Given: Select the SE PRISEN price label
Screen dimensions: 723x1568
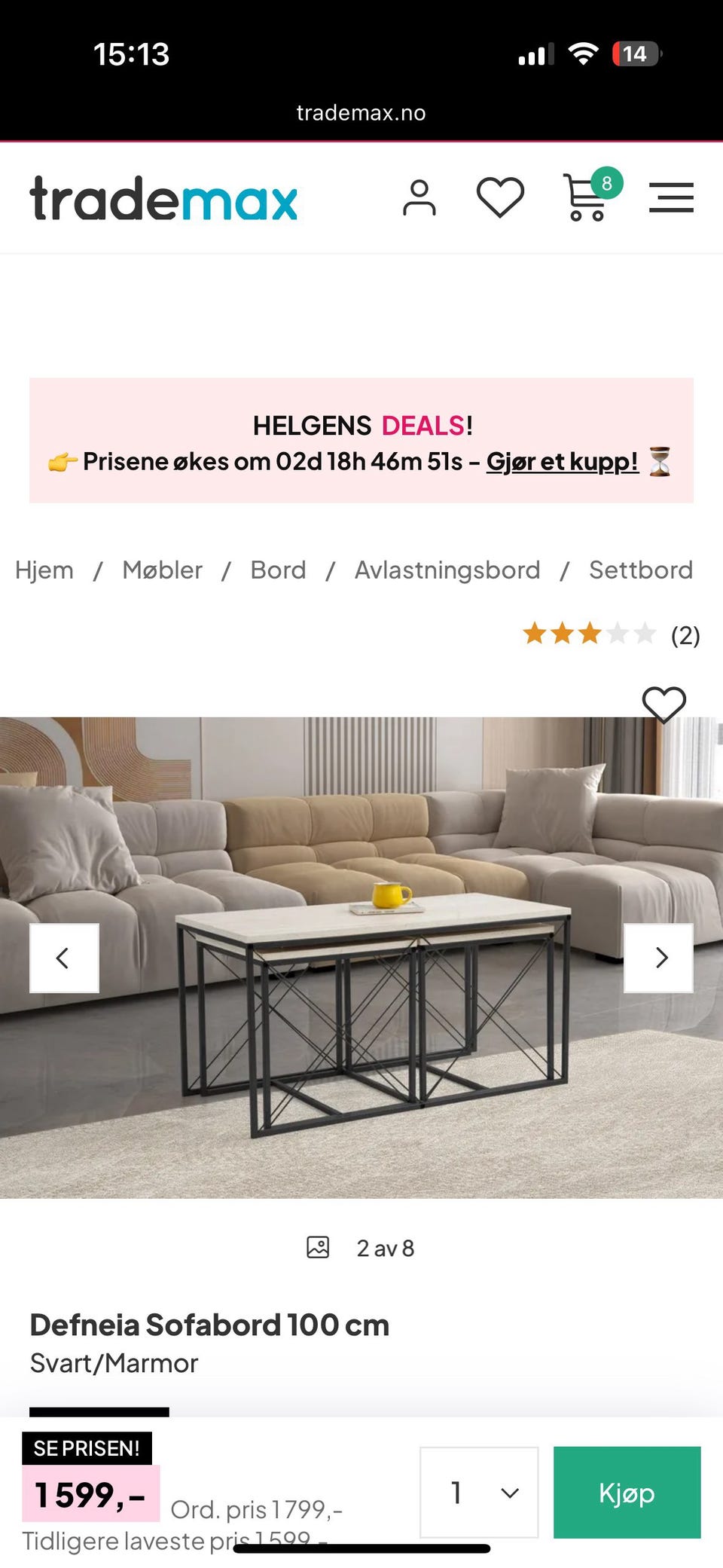Looking at the screenshot, I should pos(87,1448).
